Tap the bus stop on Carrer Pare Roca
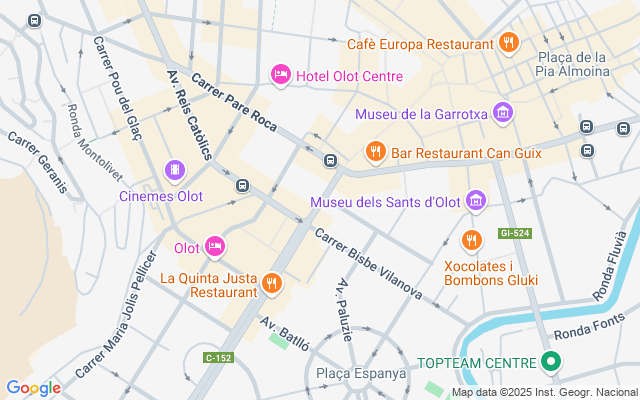The height and width of the screenshot is (400, 640). coord(330,160)
